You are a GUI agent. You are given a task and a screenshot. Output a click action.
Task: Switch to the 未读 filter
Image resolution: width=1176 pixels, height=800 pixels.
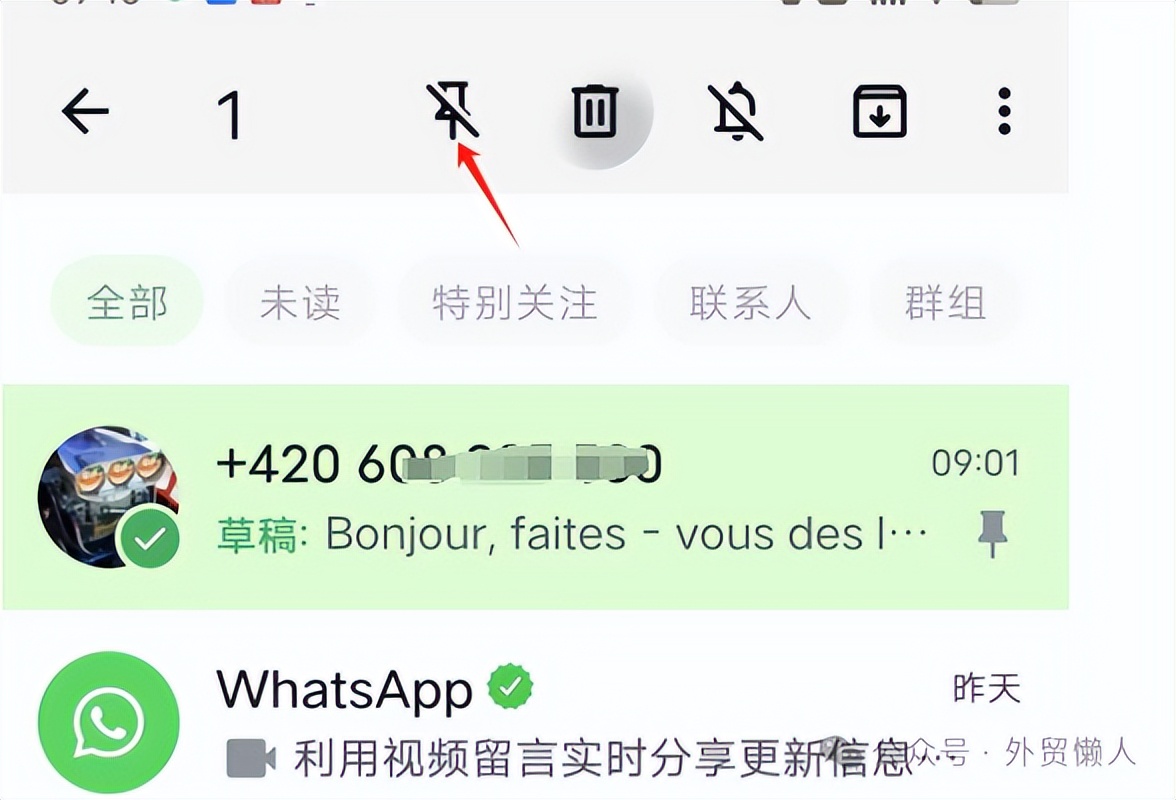tap(300, 302)
